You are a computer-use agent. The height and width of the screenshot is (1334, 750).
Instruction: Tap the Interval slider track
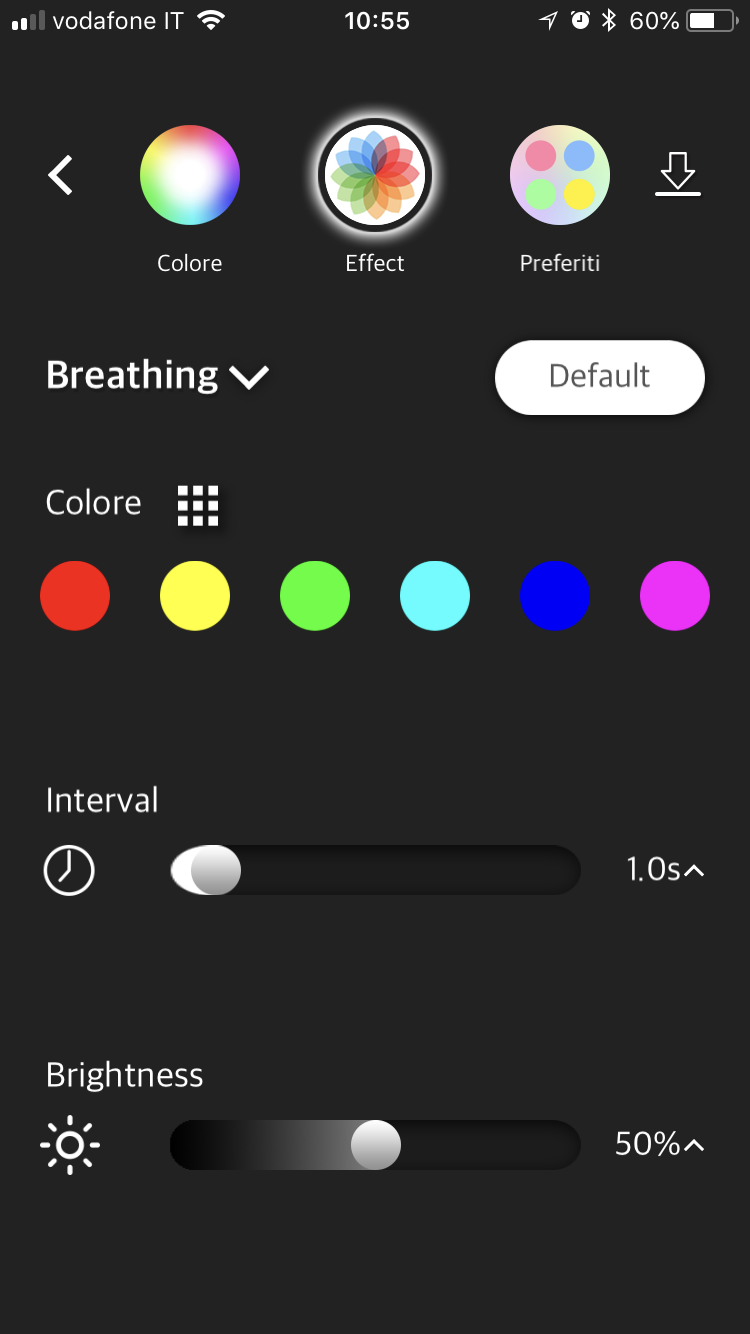[400, 870]
